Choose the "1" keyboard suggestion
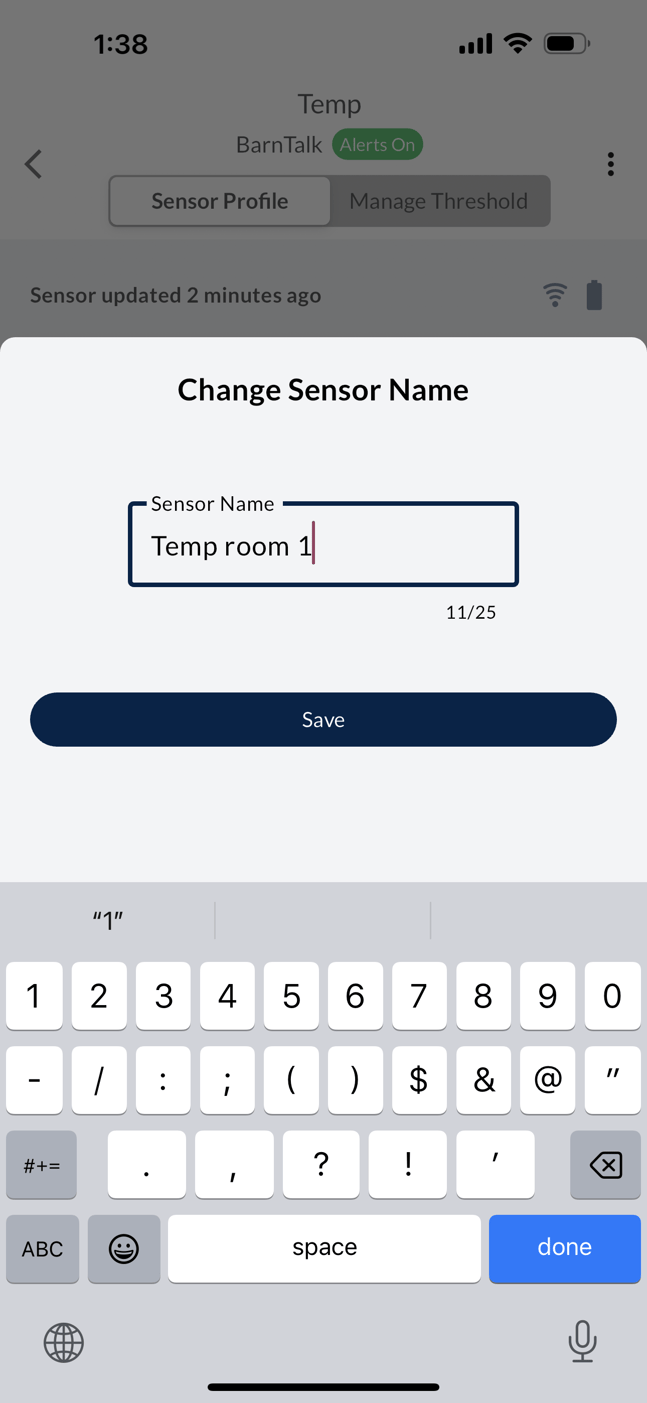 [108, 920]
